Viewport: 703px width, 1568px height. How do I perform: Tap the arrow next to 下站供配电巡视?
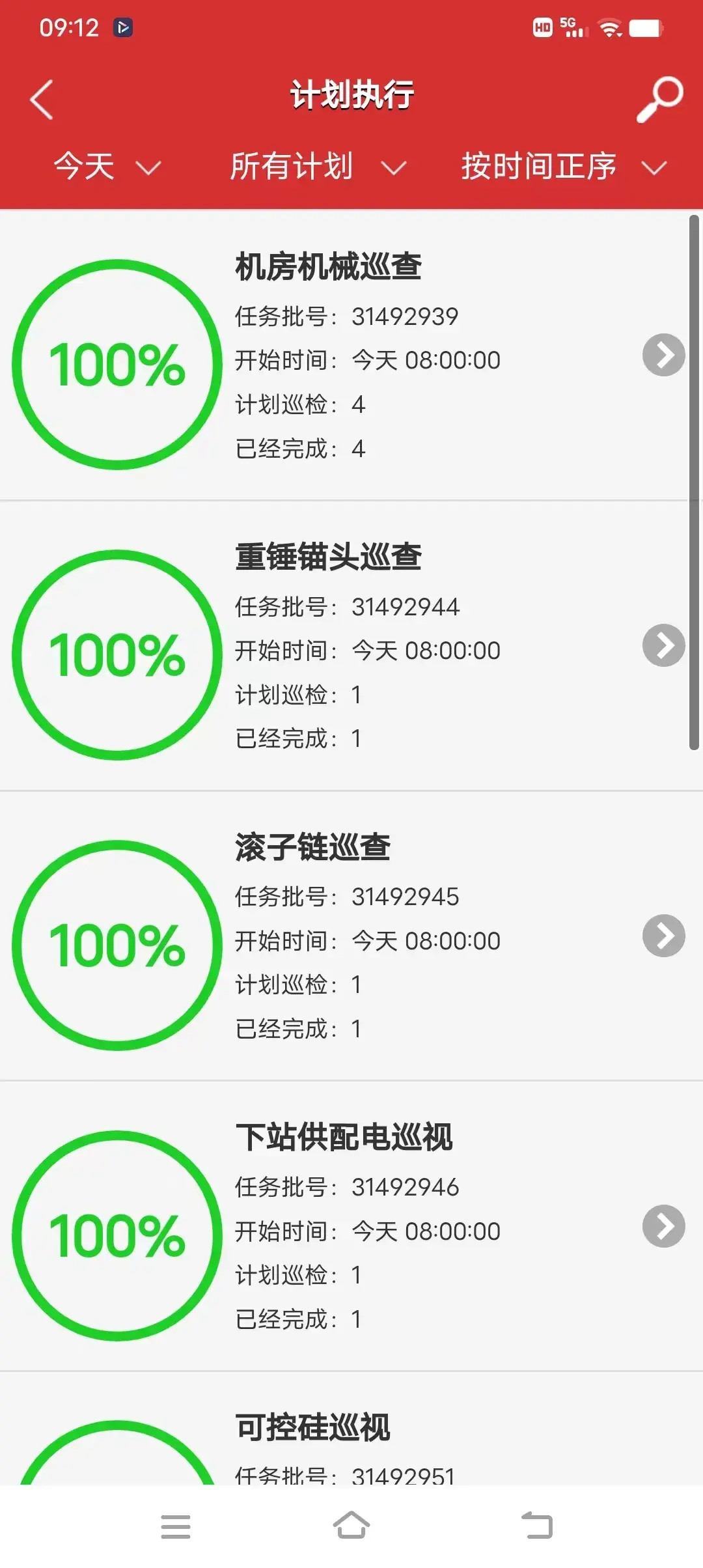click(663, 1226)
